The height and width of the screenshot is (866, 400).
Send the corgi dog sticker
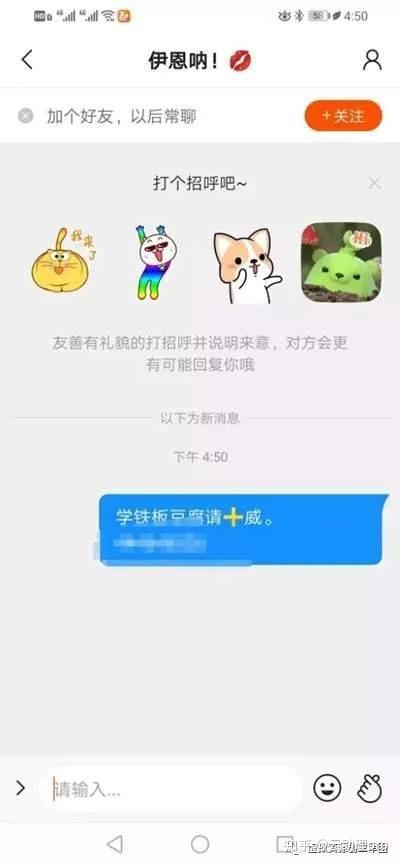(x=248, y=266)
